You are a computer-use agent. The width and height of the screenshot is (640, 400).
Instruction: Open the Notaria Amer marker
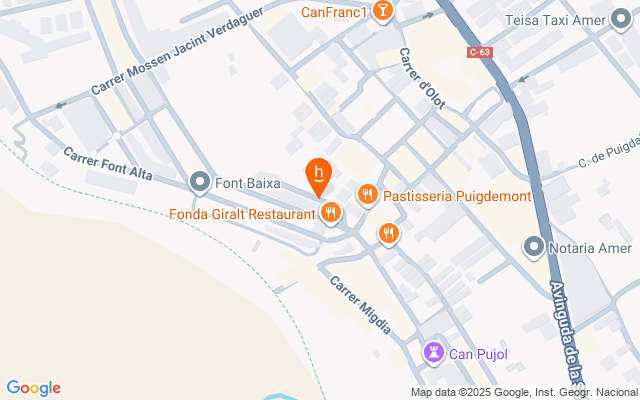coord(534,247)
